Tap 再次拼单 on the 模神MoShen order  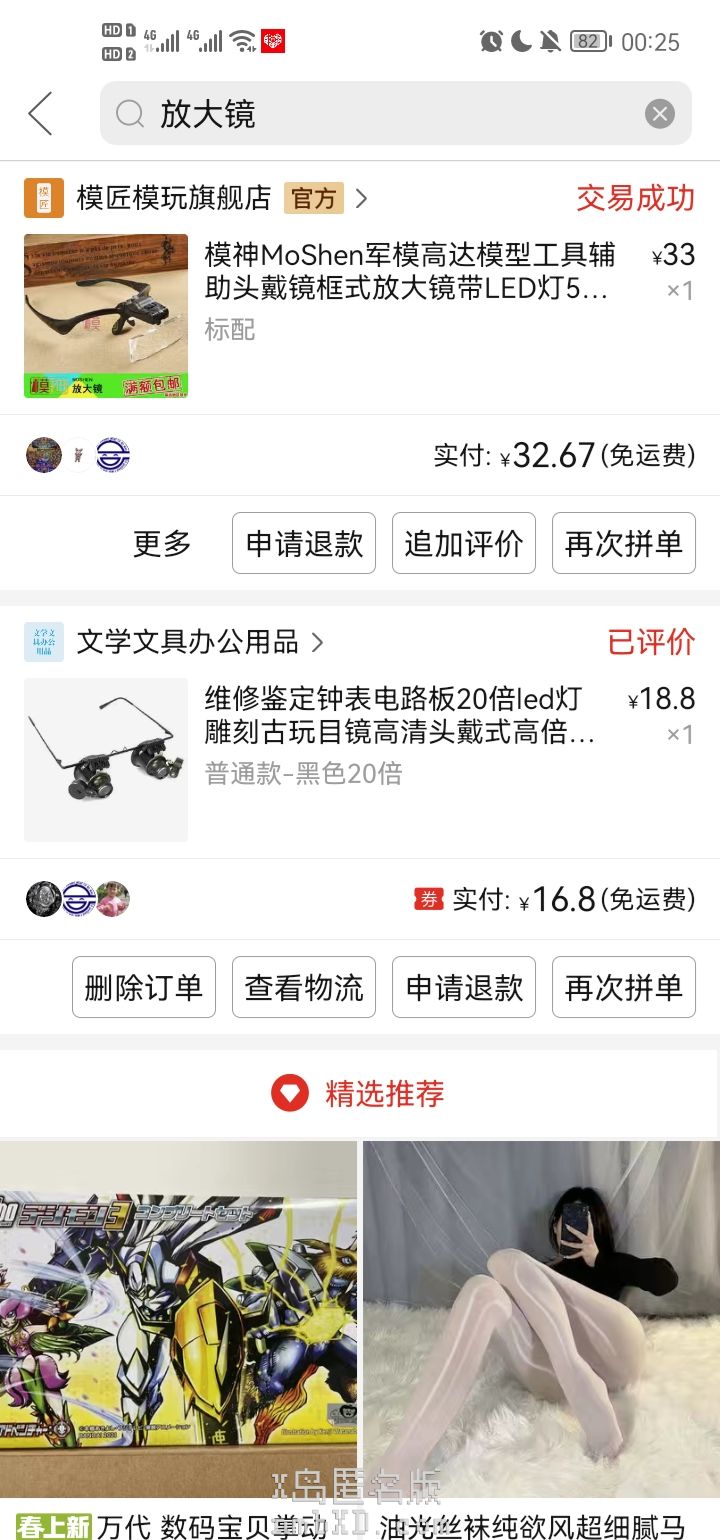click(x=623, y=543)
